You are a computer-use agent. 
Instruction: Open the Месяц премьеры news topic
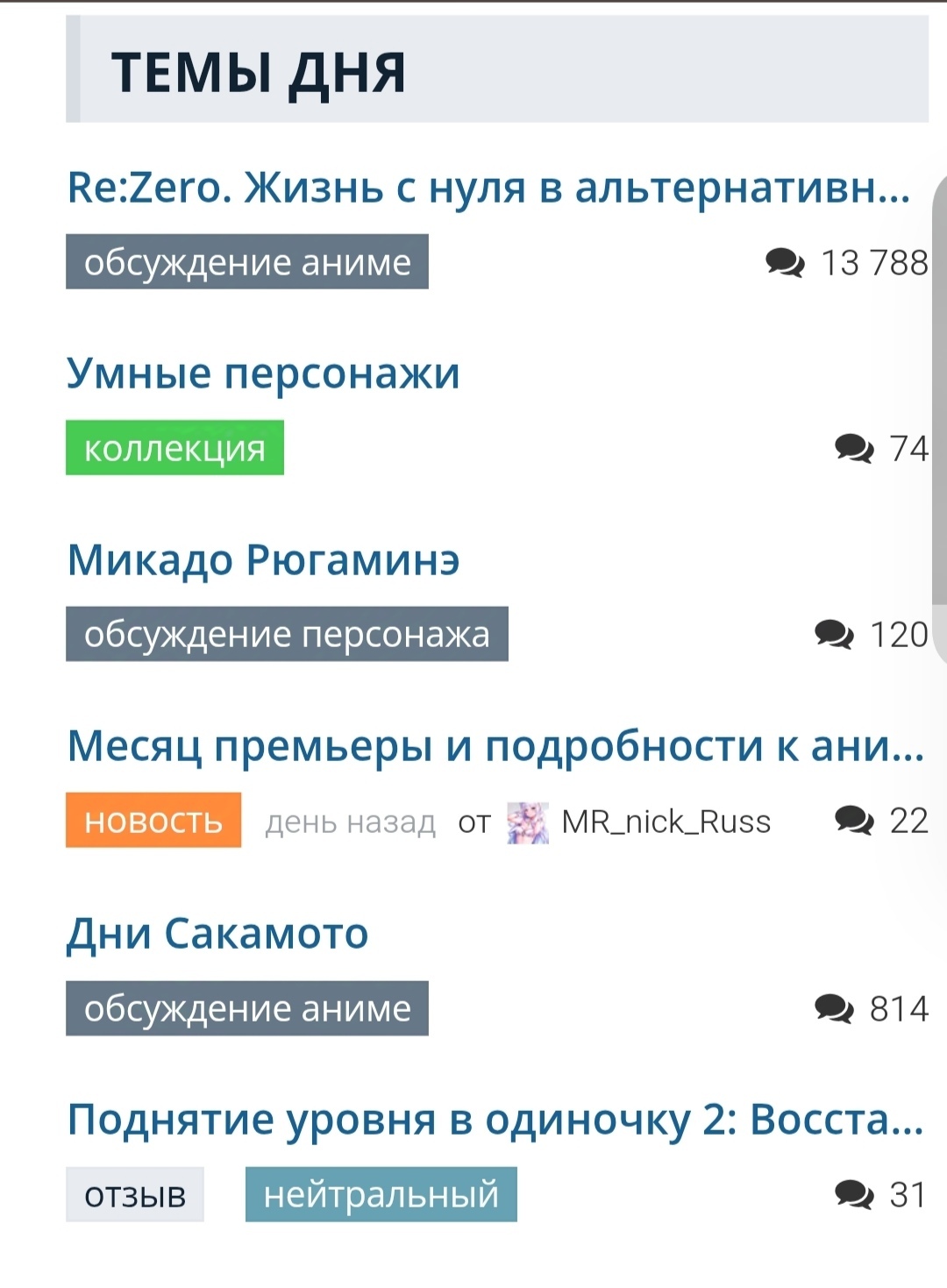click(495, 747)
